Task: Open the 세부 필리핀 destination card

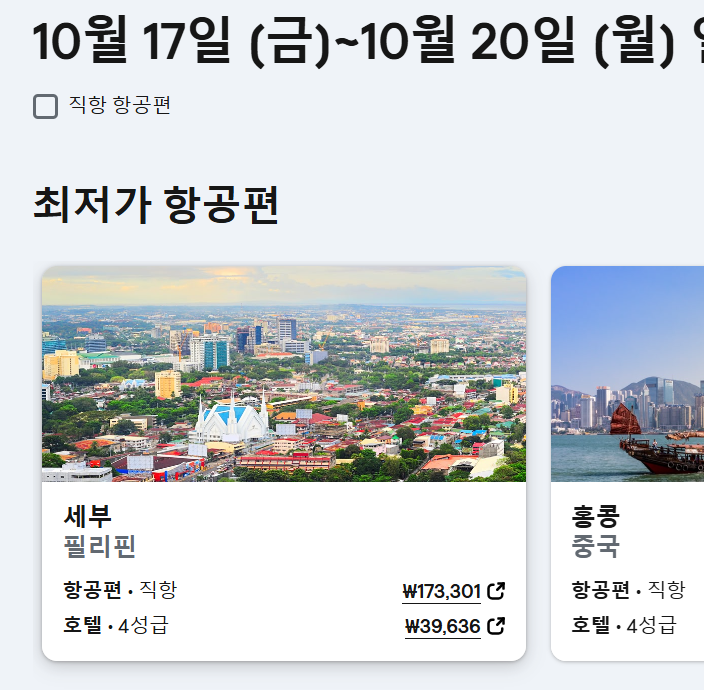Action: [283, 375]
